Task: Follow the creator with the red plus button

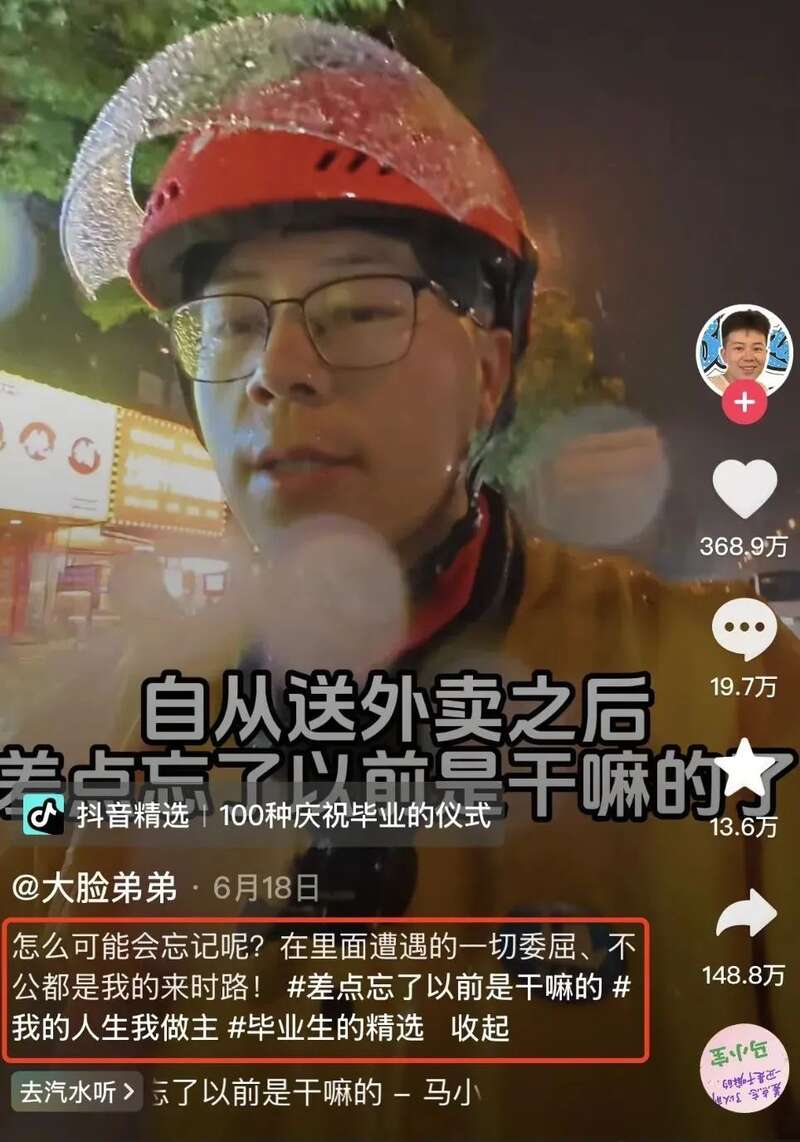Action: point(744,403)
